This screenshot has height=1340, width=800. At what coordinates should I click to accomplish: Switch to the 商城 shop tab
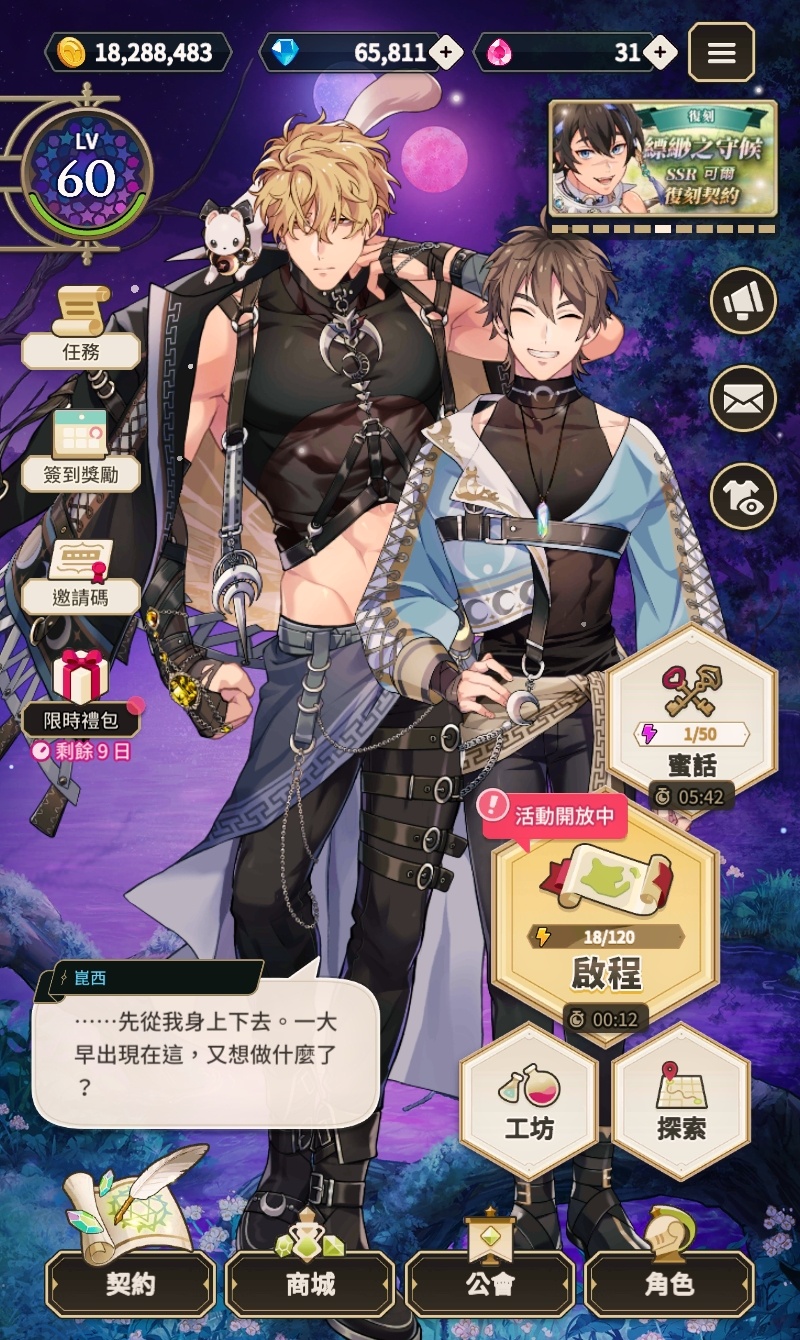click(310, 1284)
